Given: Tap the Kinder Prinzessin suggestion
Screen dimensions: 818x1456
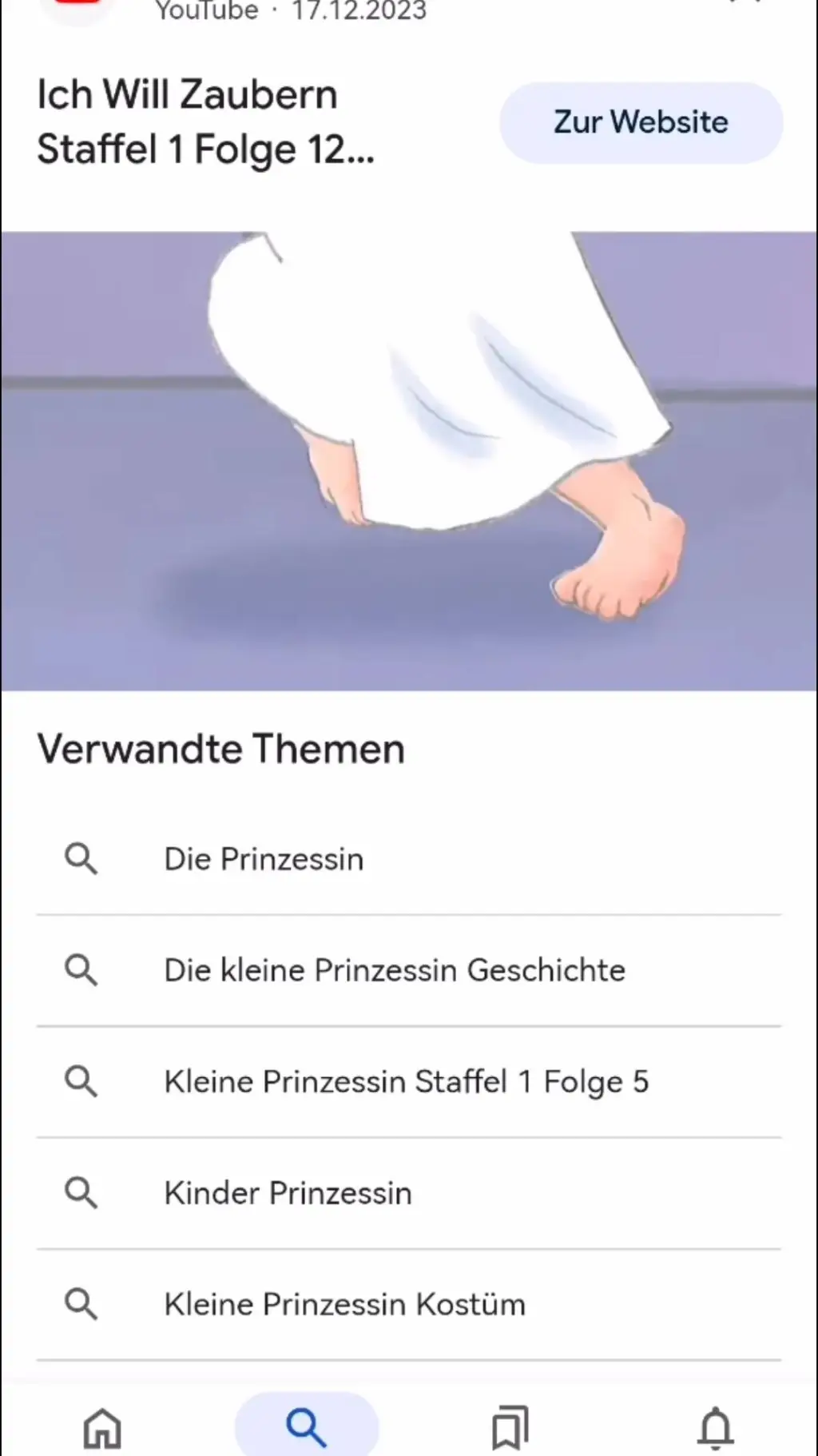Looking at the screenshot, I should pyautogui.click(x=288, y=1193).
